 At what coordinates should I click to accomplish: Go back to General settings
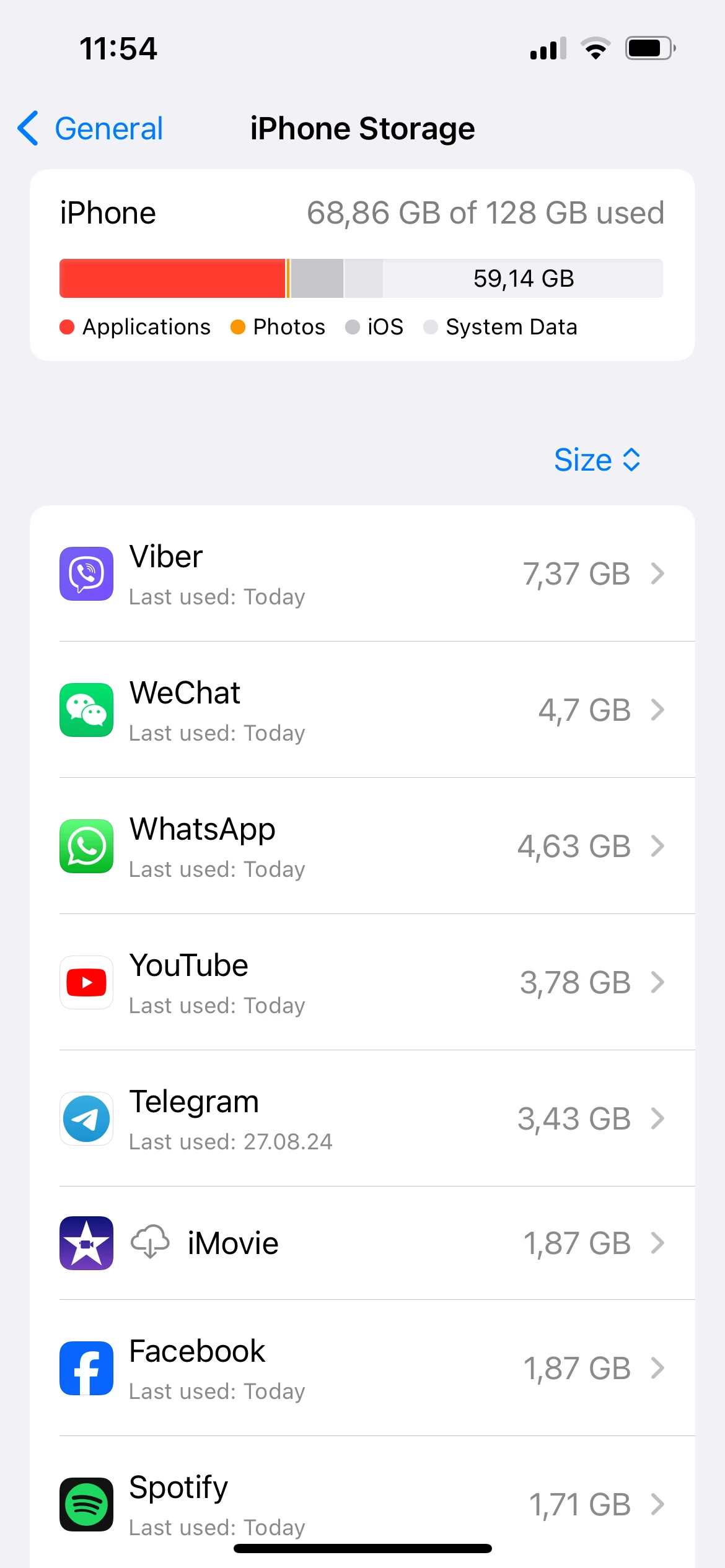(x=90, y=129)
